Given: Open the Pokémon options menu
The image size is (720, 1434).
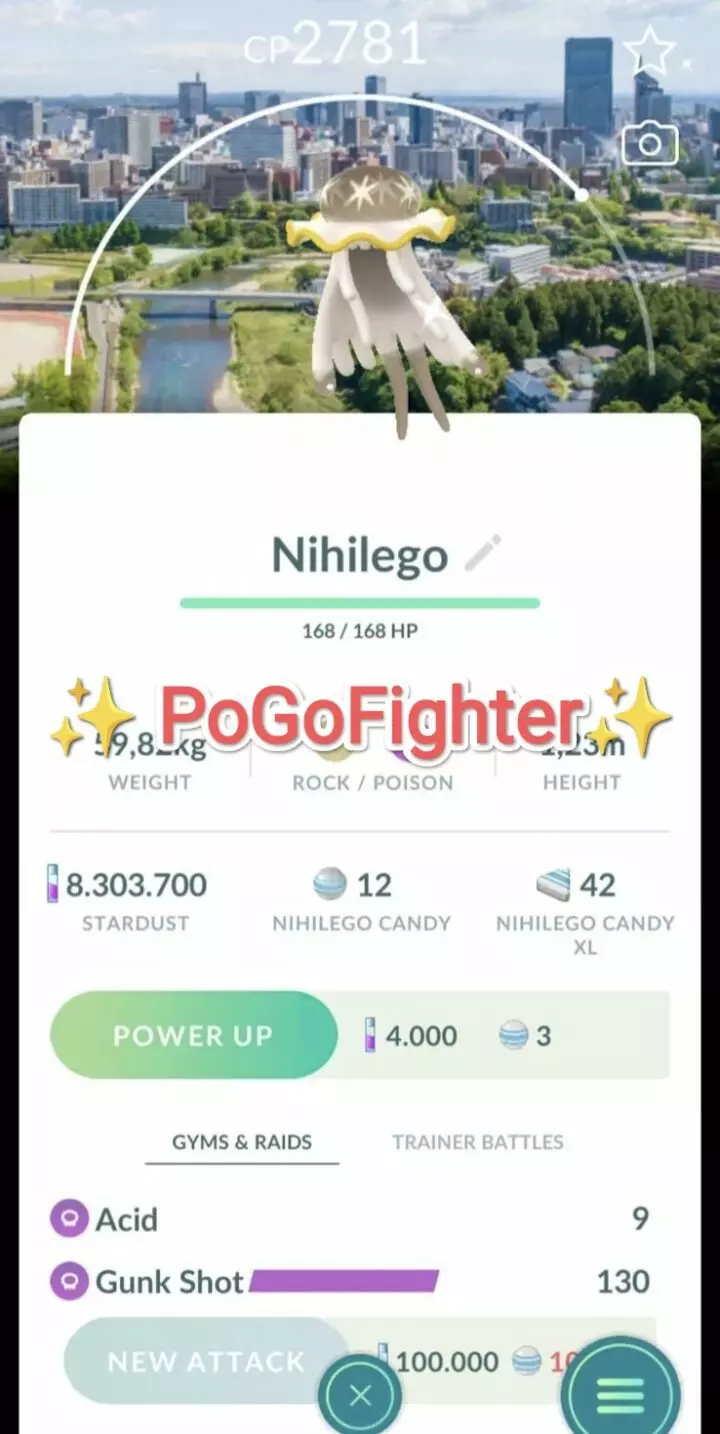Looking at the screenshot, I should point(619,1392).
